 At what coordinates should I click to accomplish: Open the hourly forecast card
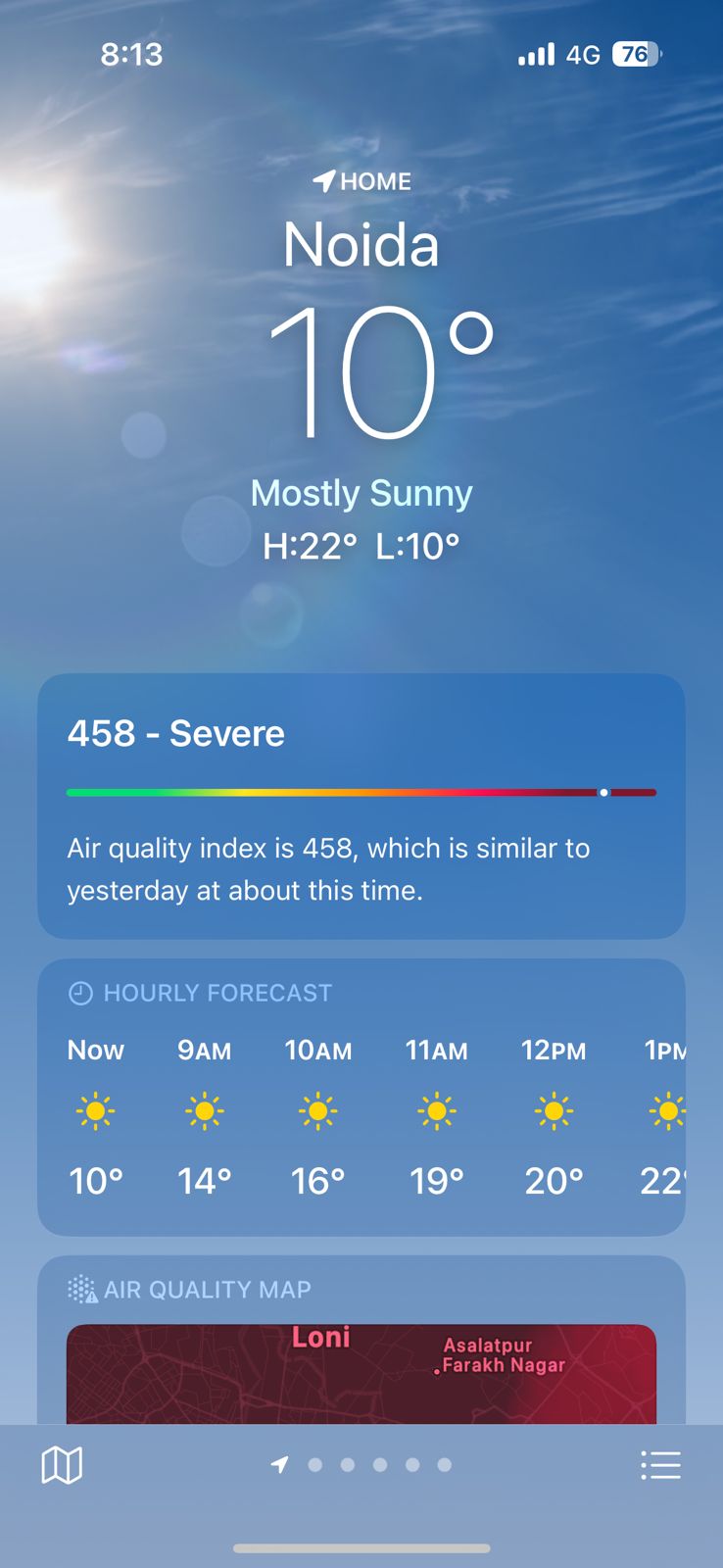pyautogui.click(x=361, y=1098)
